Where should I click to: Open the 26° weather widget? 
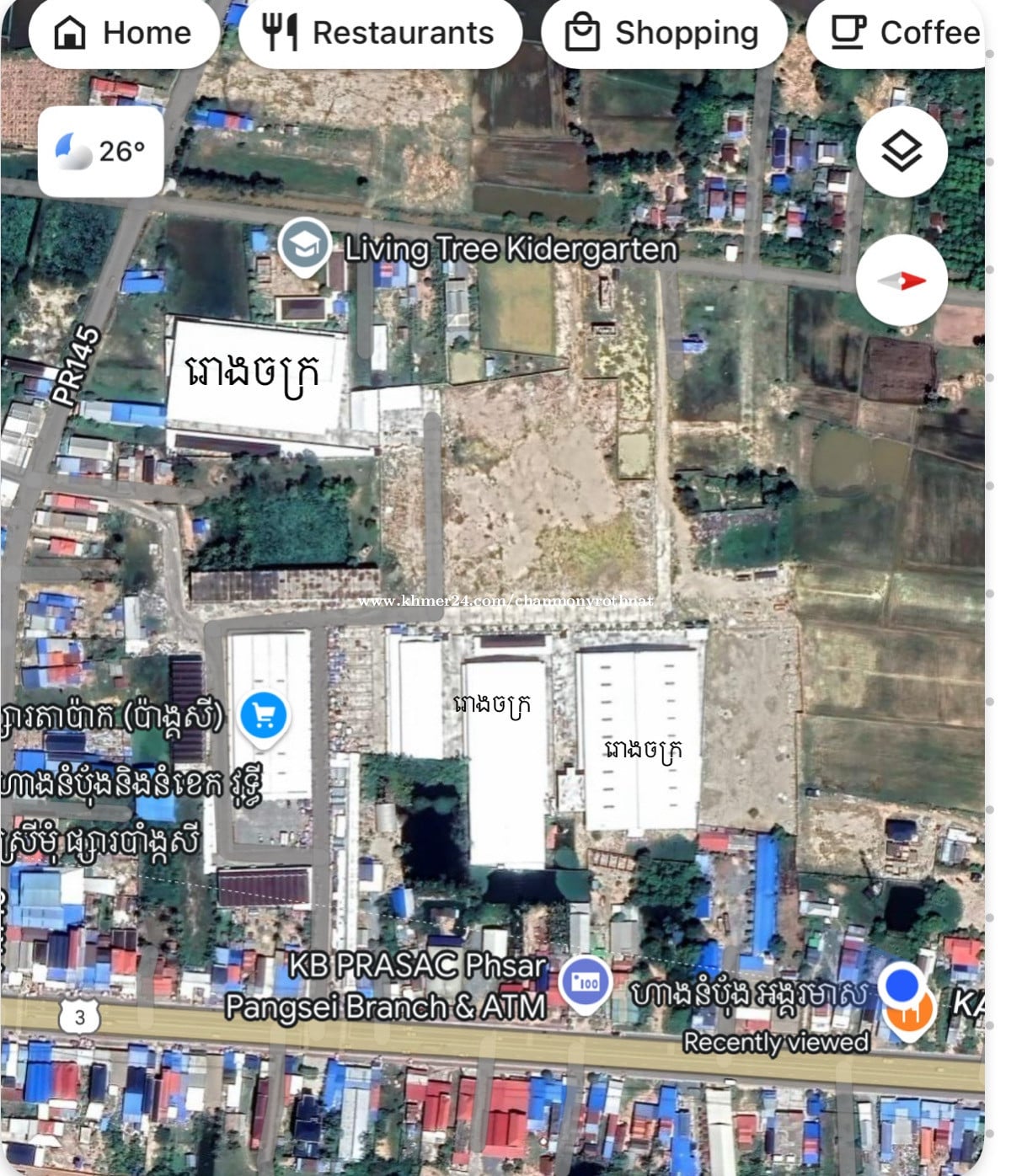click(100, 152)
